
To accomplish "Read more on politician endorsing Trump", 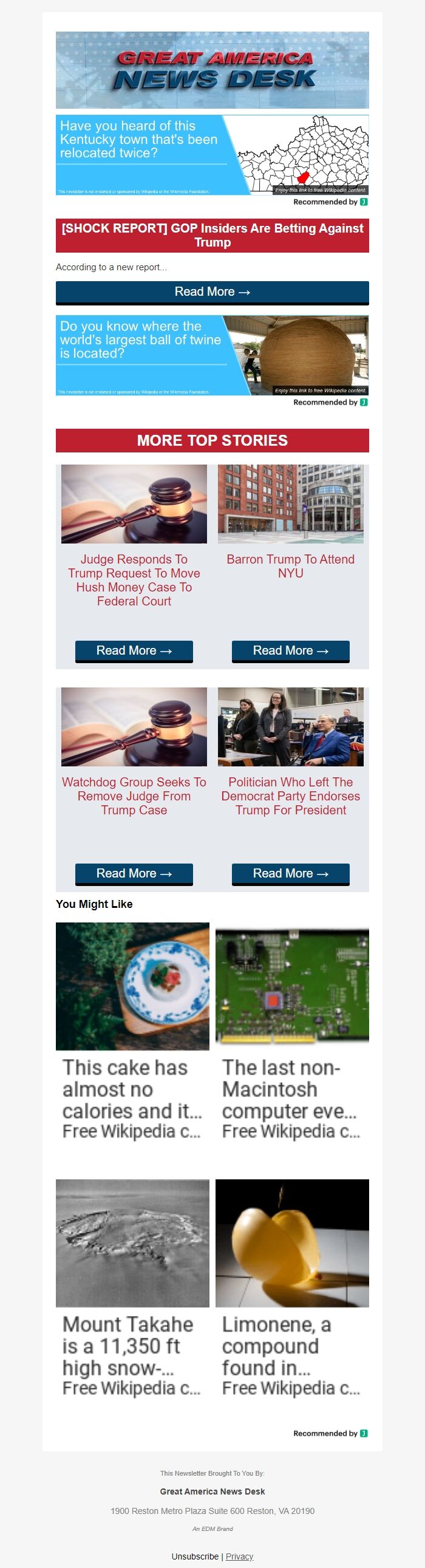I will [290, 873].
